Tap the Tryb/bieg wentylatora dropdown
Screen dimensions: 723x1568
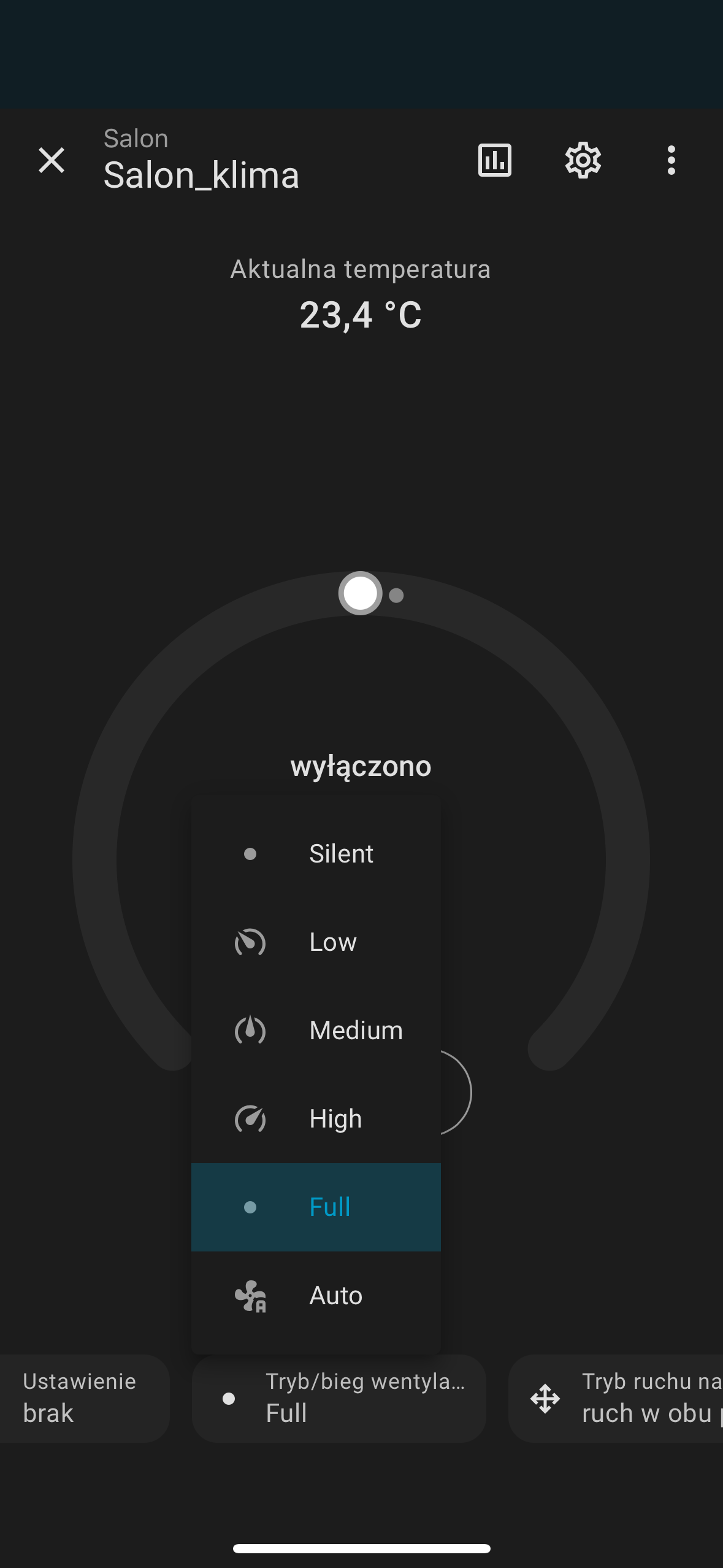pyautogui.click(x=339, y=1397)
